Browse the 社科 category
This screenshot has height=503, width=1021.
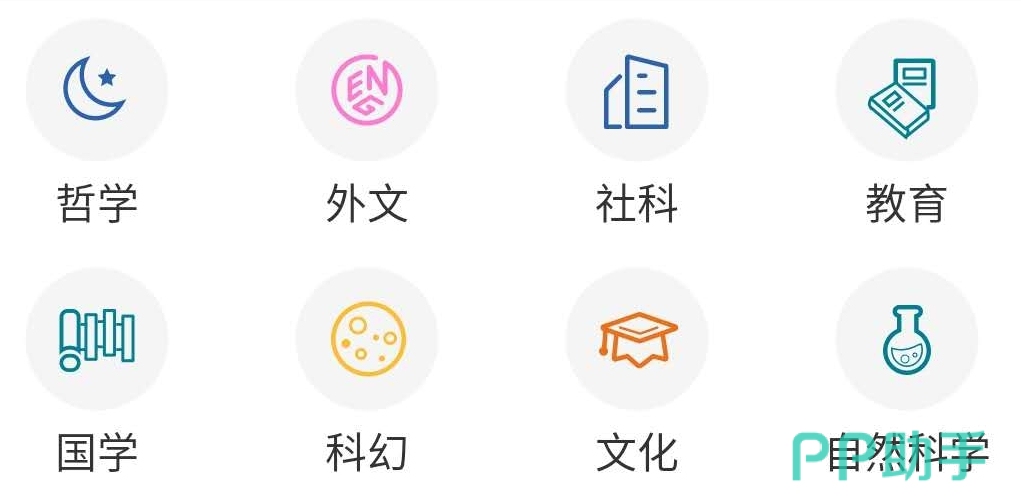tap(637, 91)
